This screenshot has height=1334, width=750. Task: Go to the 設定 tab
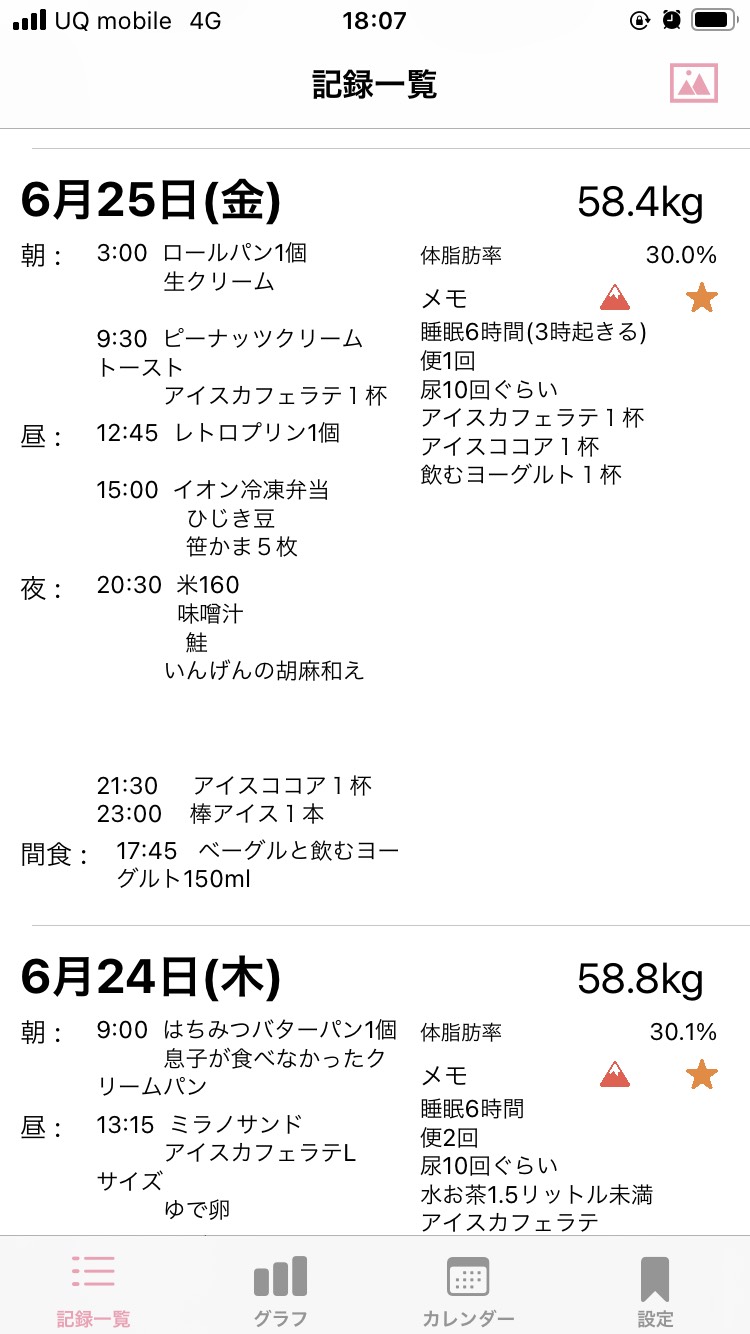pyautogui.click(x=655, y=1288)
